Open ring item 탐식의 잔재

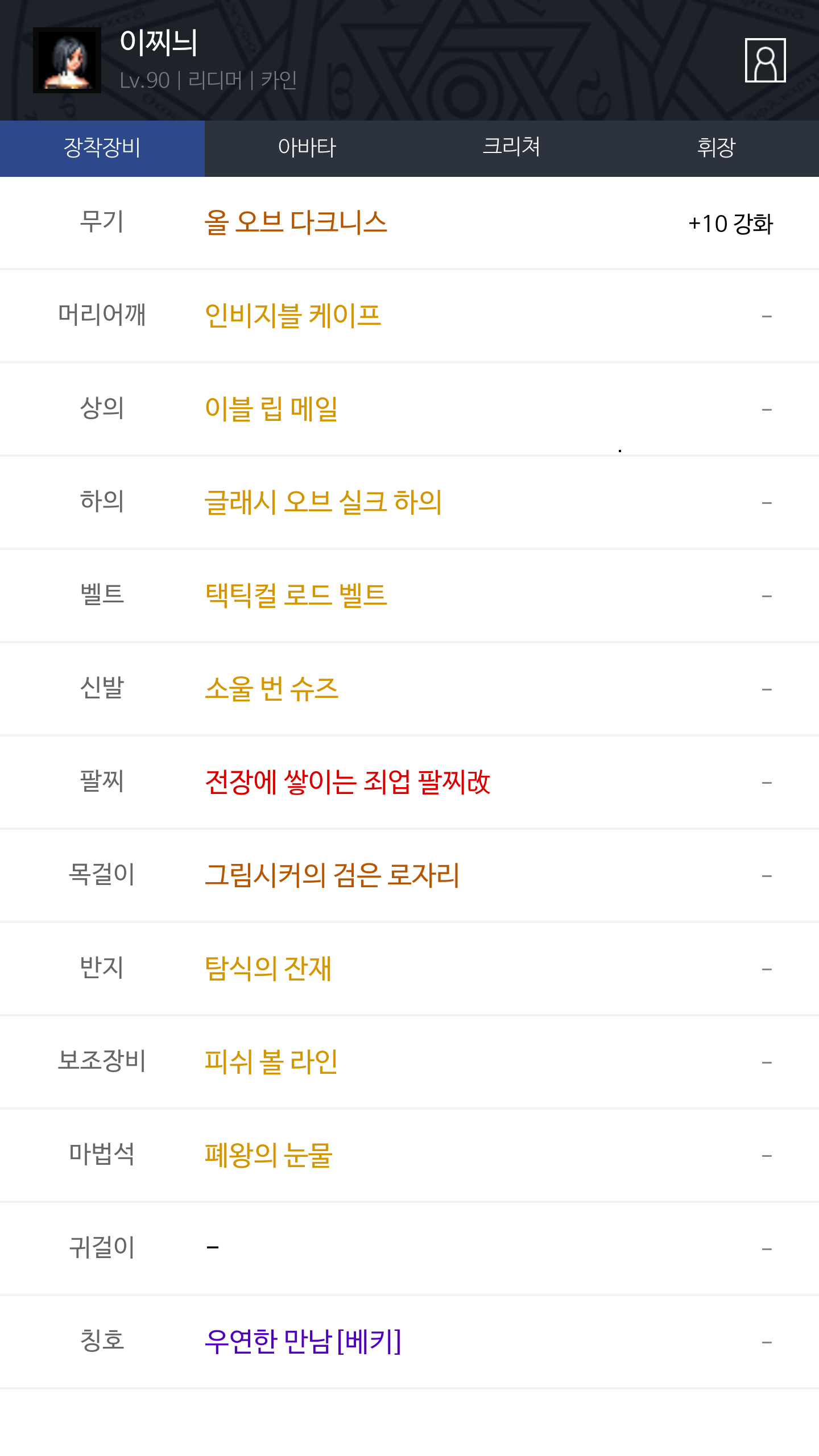(x=268, y=969)
